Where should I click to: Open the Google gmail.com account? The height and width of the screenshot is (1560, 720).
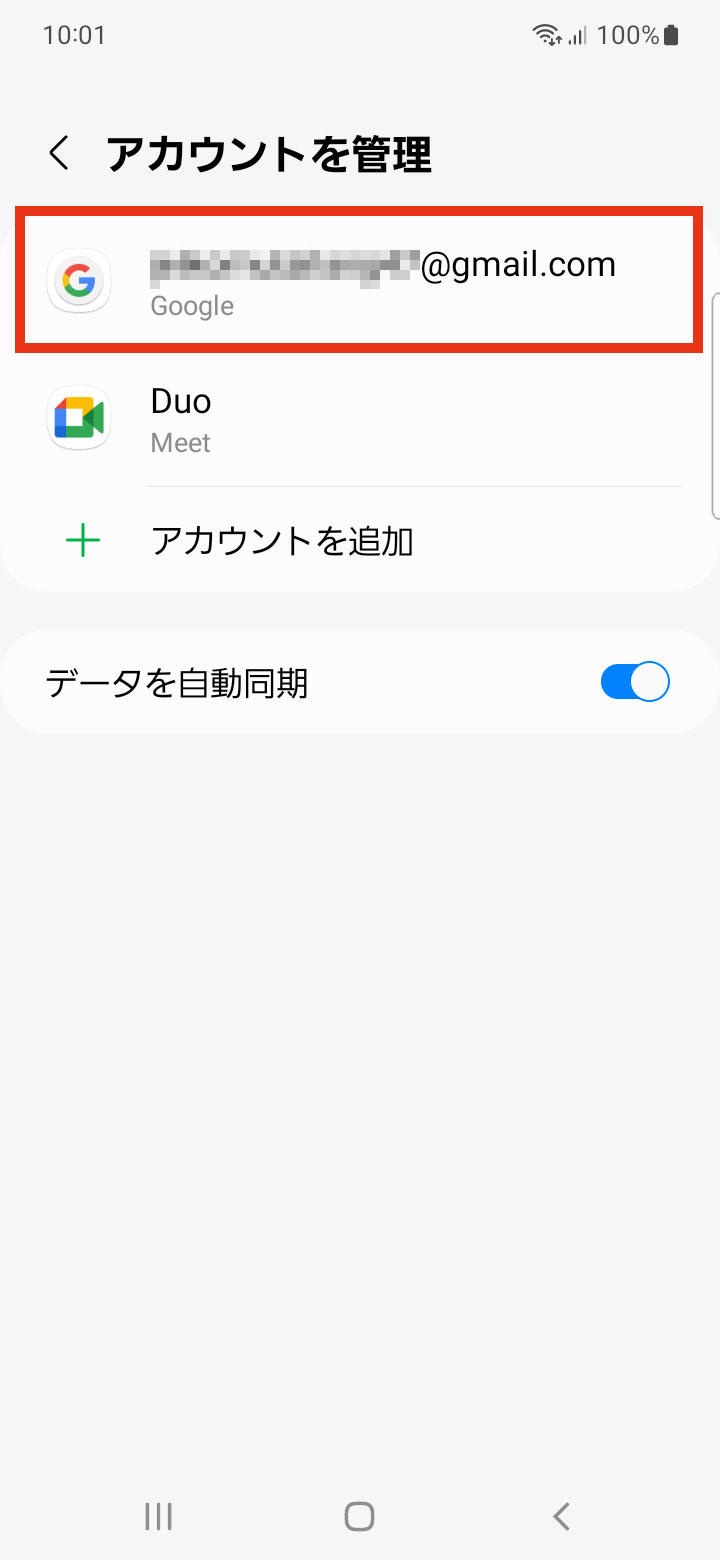360,281
